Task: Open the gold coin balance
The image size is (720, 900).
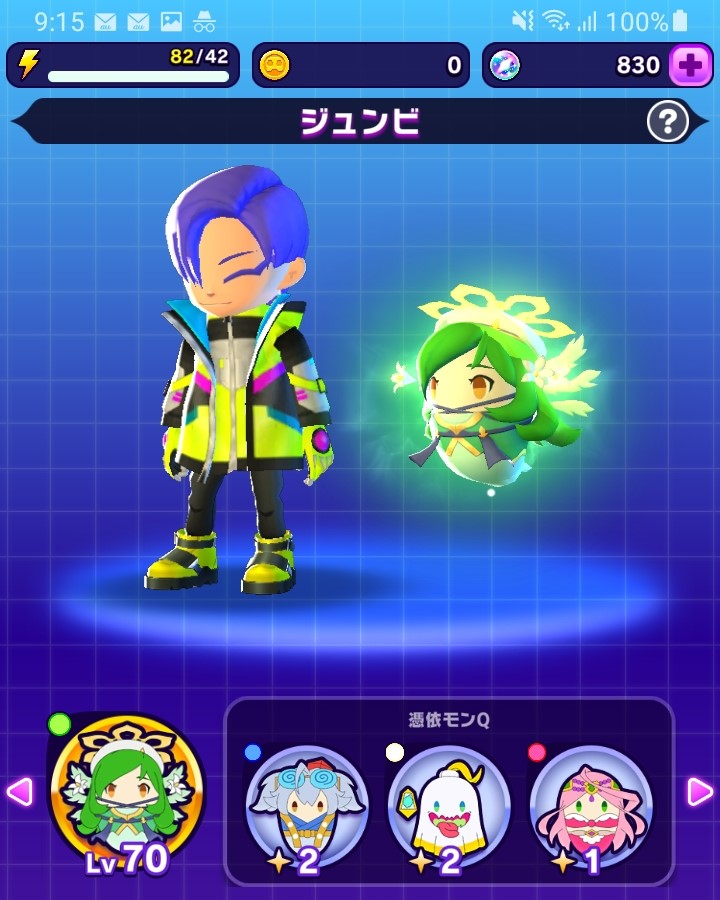Action: [x=362, y=66]
